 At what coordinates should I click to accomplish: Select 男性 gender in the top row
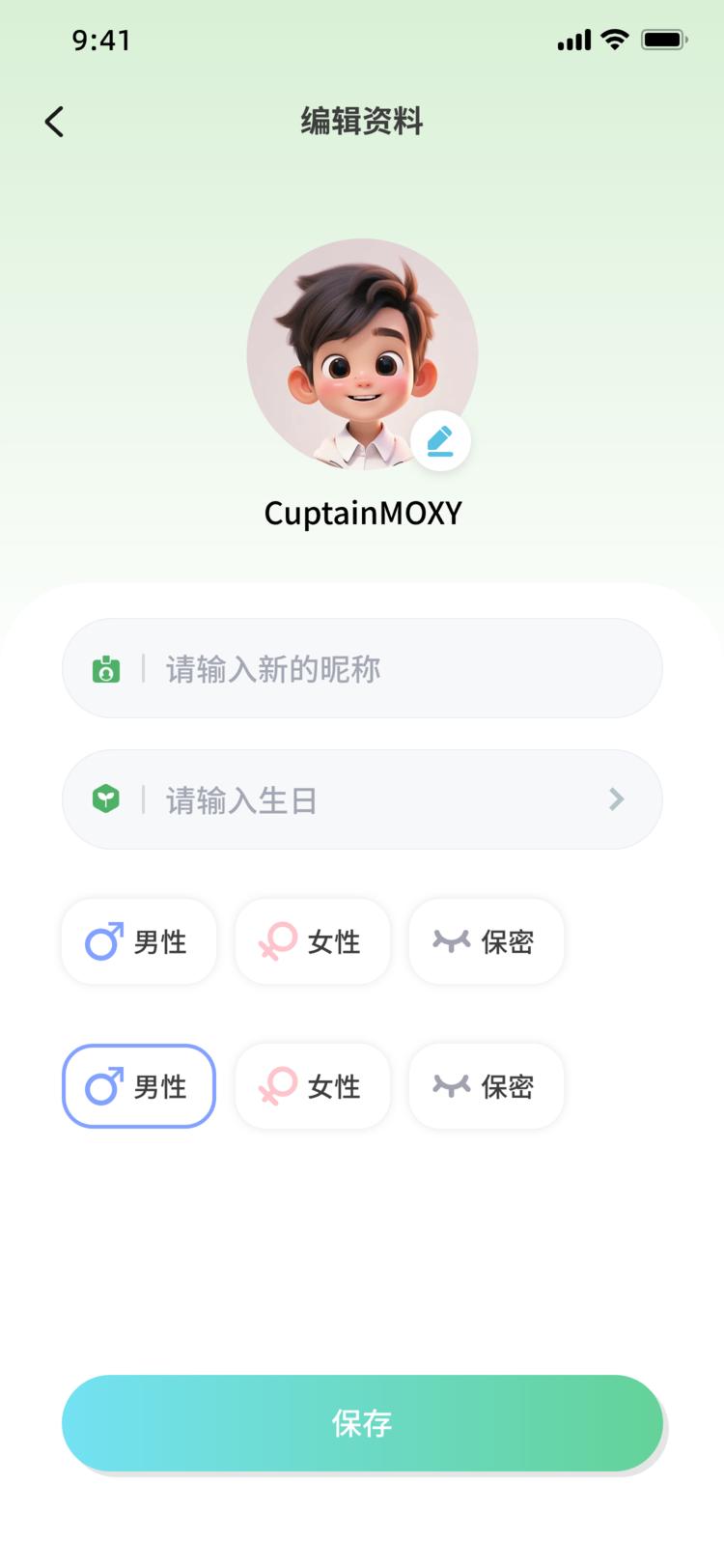(x=138, y=941)
